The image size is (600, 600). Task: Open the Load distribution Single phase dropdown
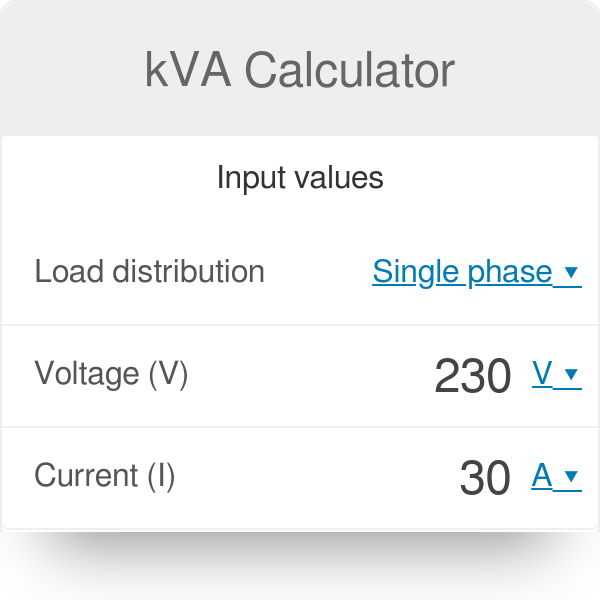[x=476, y=272]
